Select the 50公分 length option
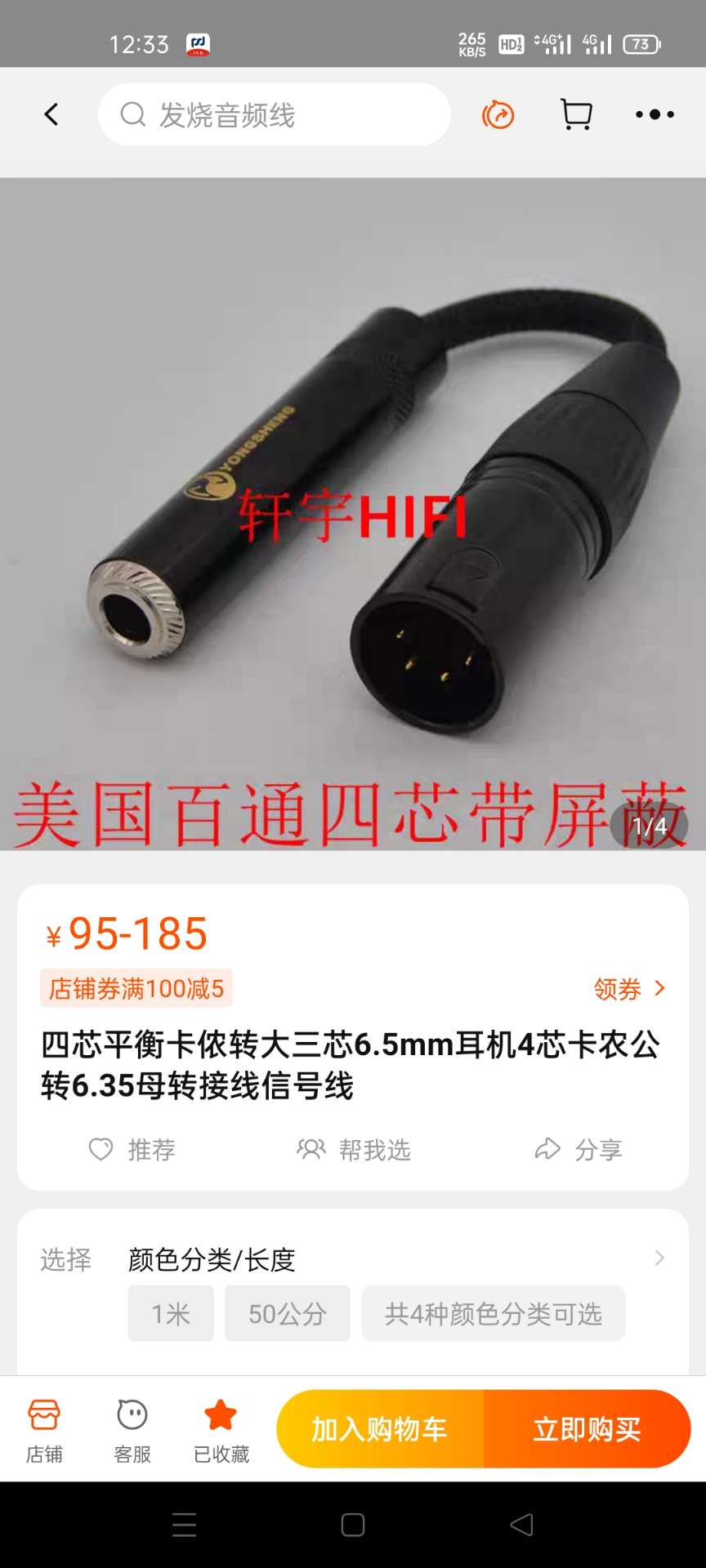706x1568 pixels. (287, 1313)
